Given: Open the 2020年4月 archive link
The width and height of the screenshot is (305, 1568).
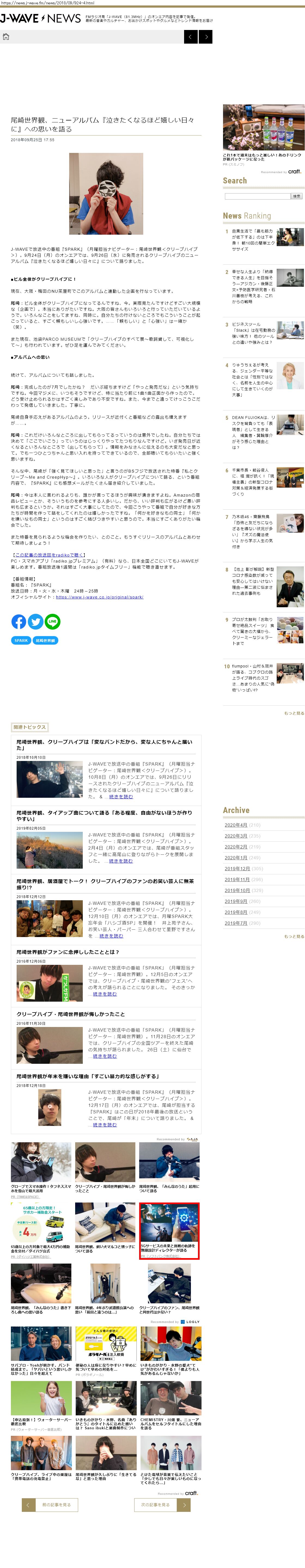Looking at the screenshot, I should 236,825.
